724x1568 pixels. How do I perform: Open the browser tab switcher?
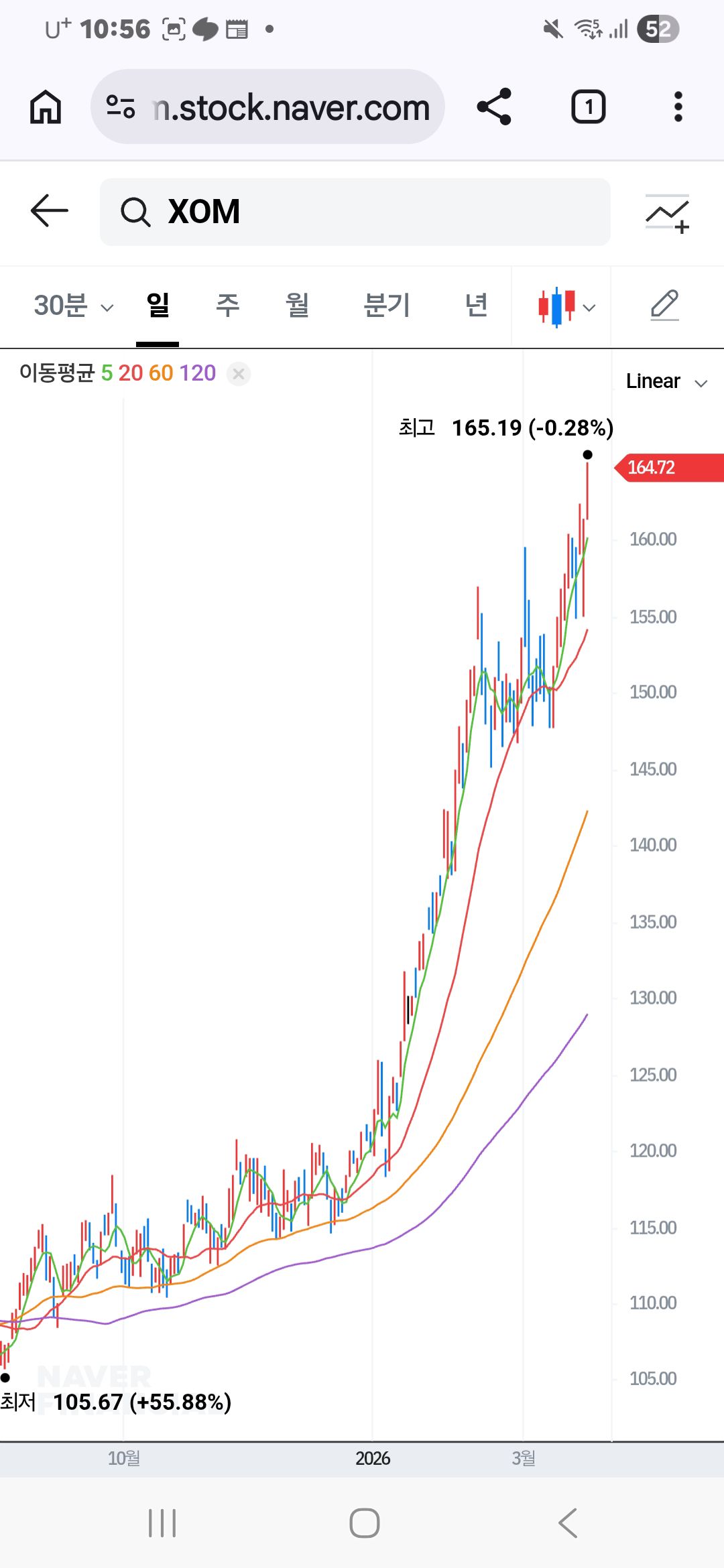pos(588,107)
